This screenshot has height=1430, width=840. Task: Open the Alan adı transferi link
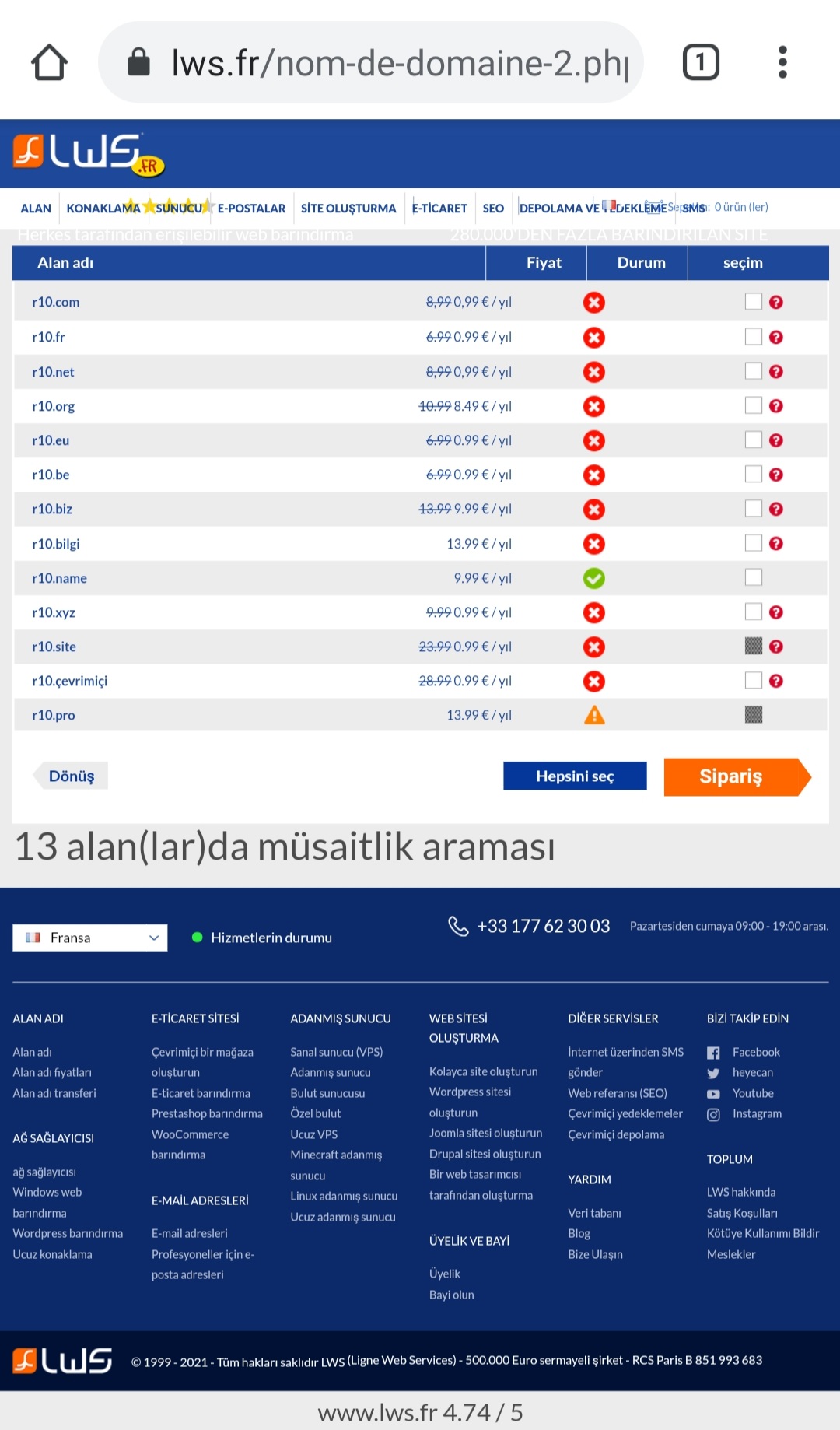click(54, 1093)
